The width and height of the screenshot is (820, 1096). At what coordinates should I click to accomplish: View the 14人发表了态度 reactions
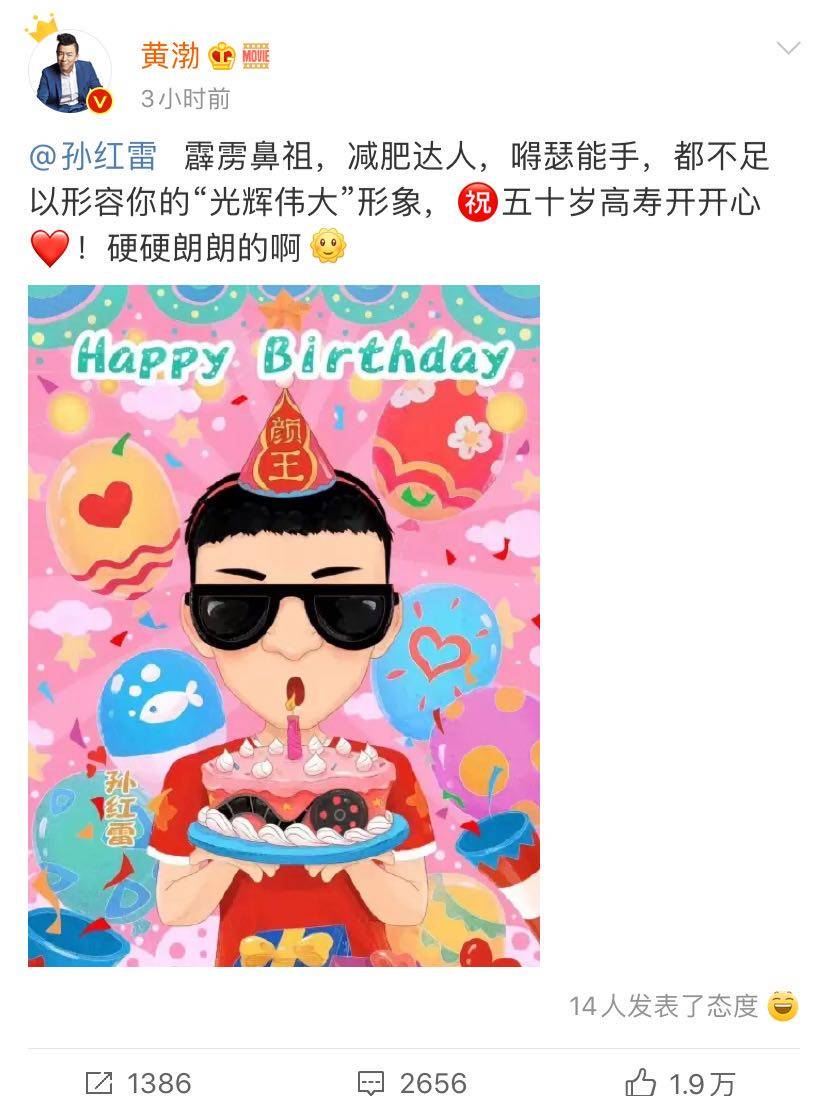pyautogui.click(x=683, y=1006)
